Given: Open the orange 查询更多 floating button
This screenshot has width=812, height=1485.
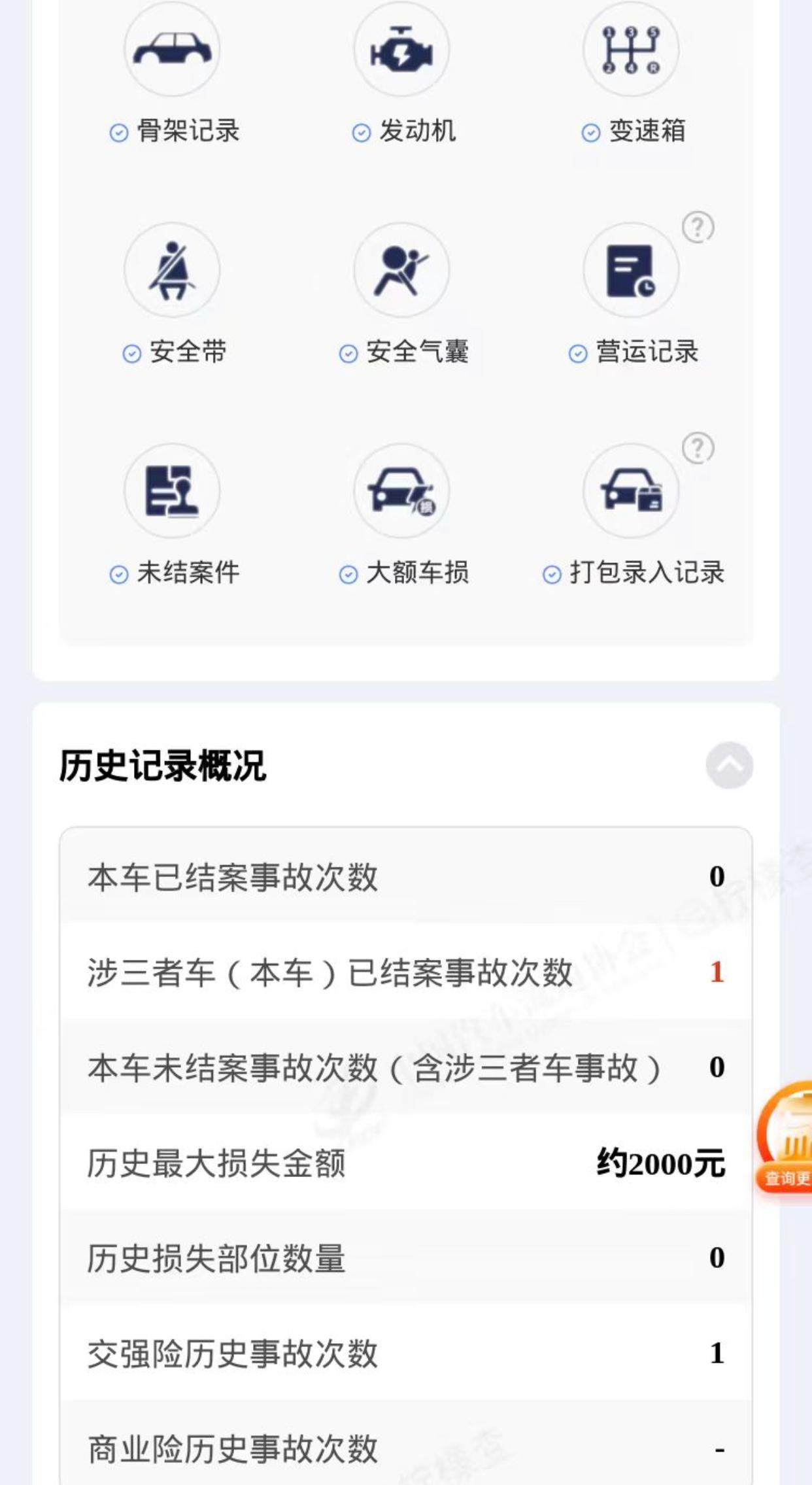Looking at the screenshot, I should pyautogui.click(x=784, y=1136).
